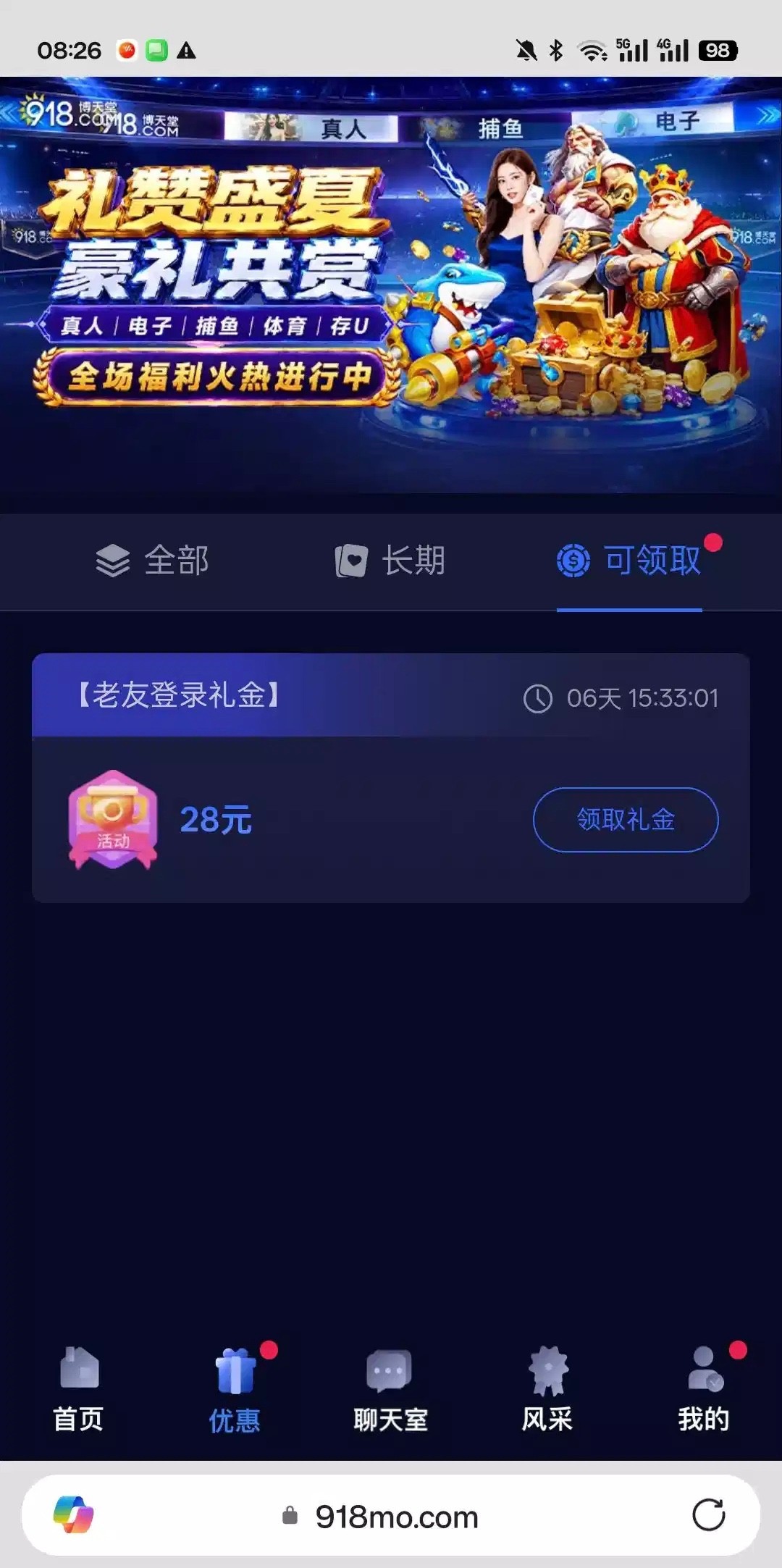The height and width of the screenshot is (1568, 782).
Task: Open the 风采 tab
Action: click(x=547, y=1390)
